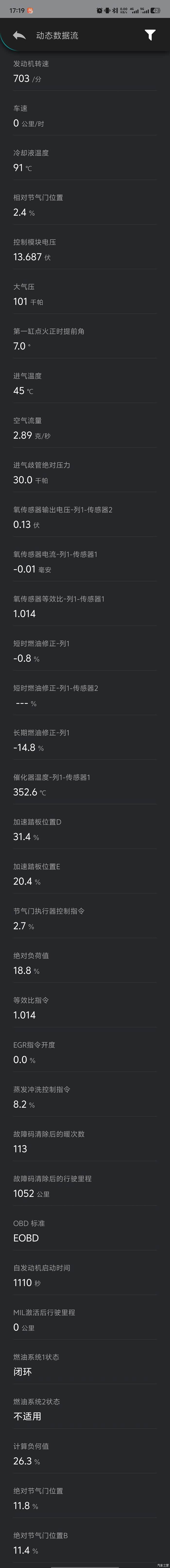Tap the back arrow next to 动态数据流
The width and height of the screenshot is (170, 1568).
tap(19, 35)
